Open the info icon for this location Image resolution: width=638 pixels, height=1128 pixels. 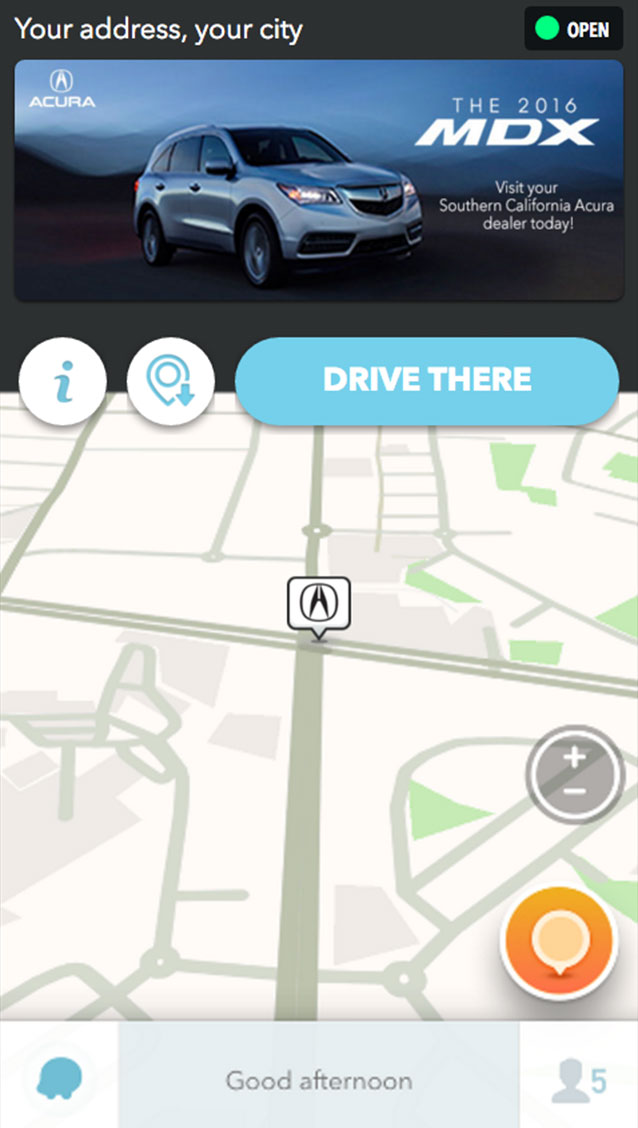(63, 384)
